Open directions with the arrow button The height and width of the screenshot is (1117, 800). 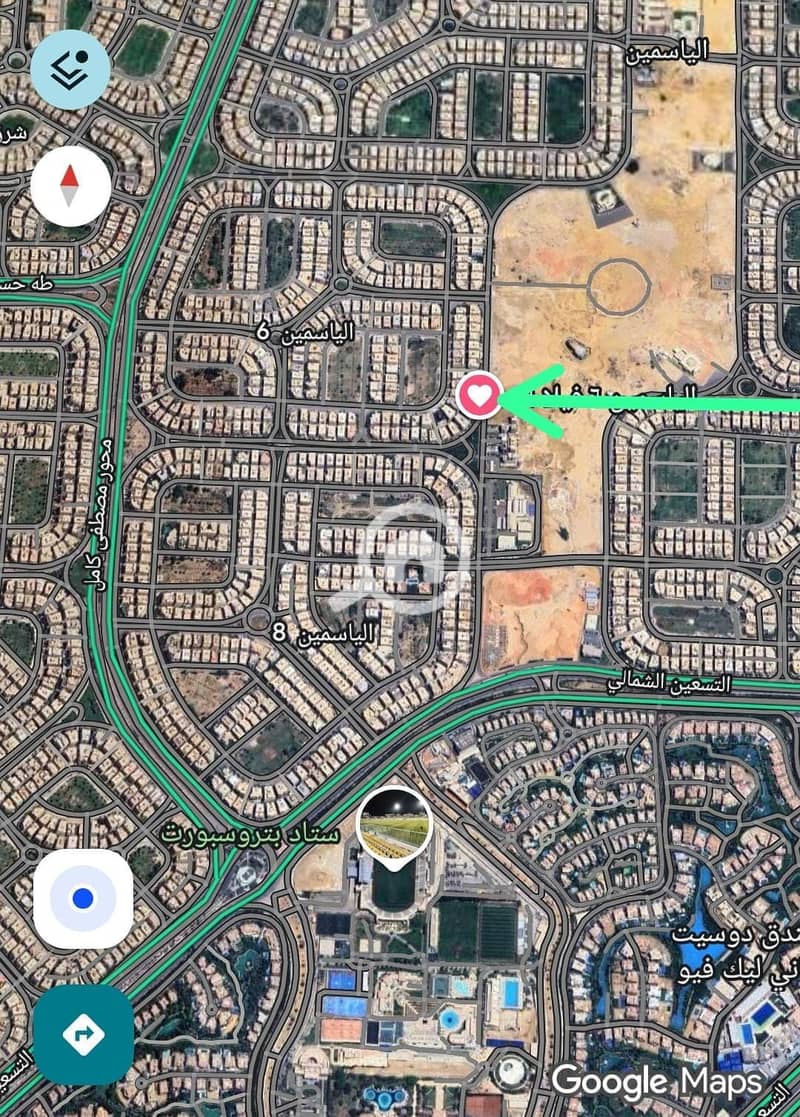[83, 1033]
